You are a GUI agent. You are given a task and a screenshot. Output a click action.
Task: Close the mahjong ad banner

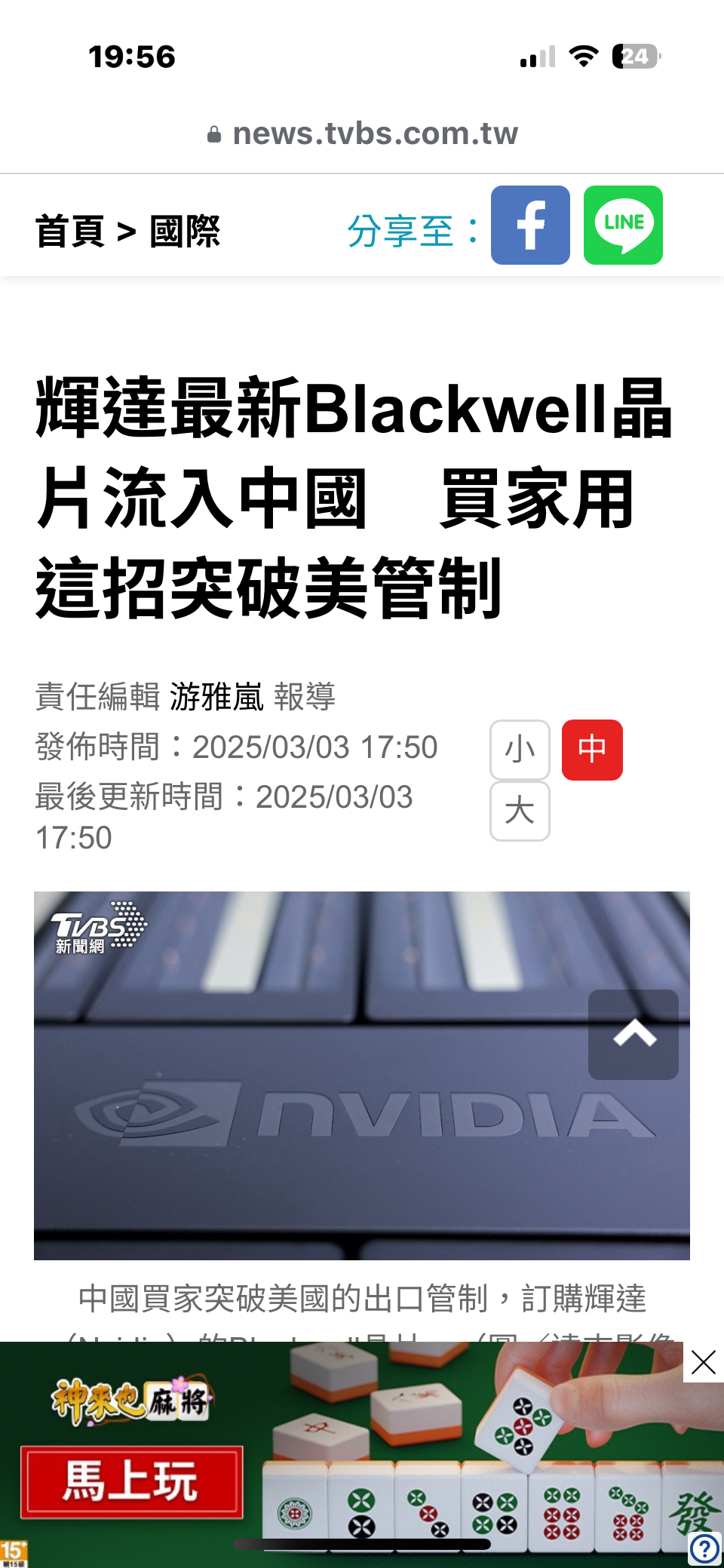703,1362
